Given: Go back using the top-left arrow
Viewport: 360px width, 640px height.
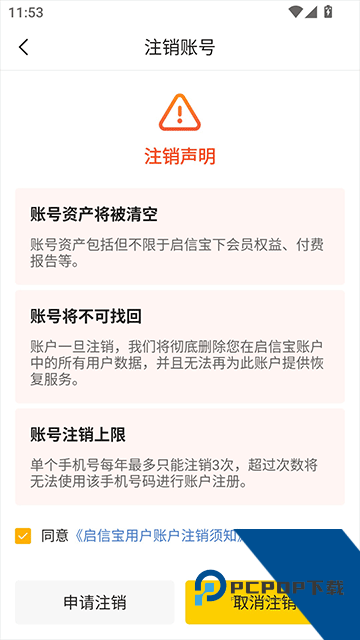Looking at the screenshot, I should pos(24,47).
